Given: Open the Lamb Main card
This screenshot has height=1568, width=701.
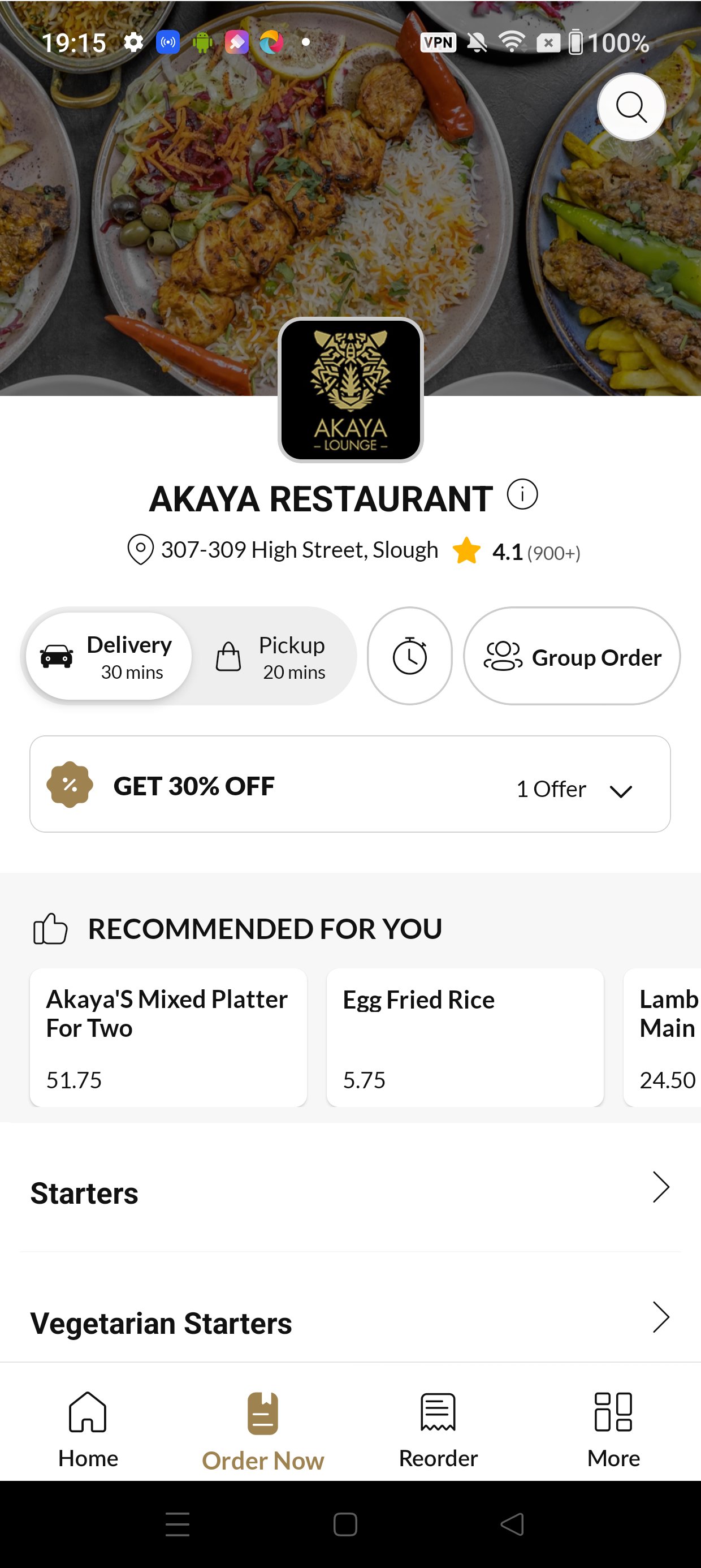Looking at the screenshot, I should pos(663,1037).
